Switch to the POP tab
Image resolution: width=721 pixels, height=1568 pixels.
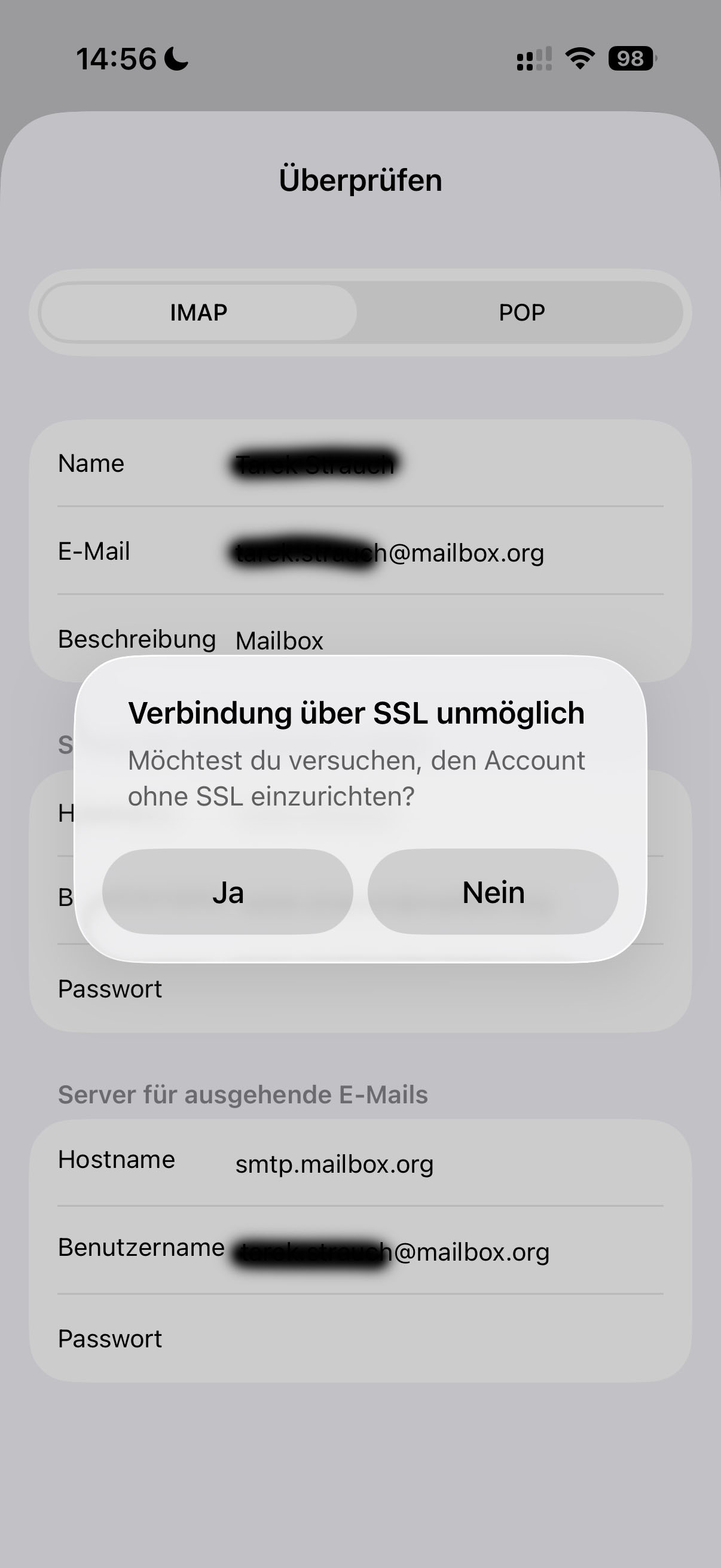(x=521, y=312)
